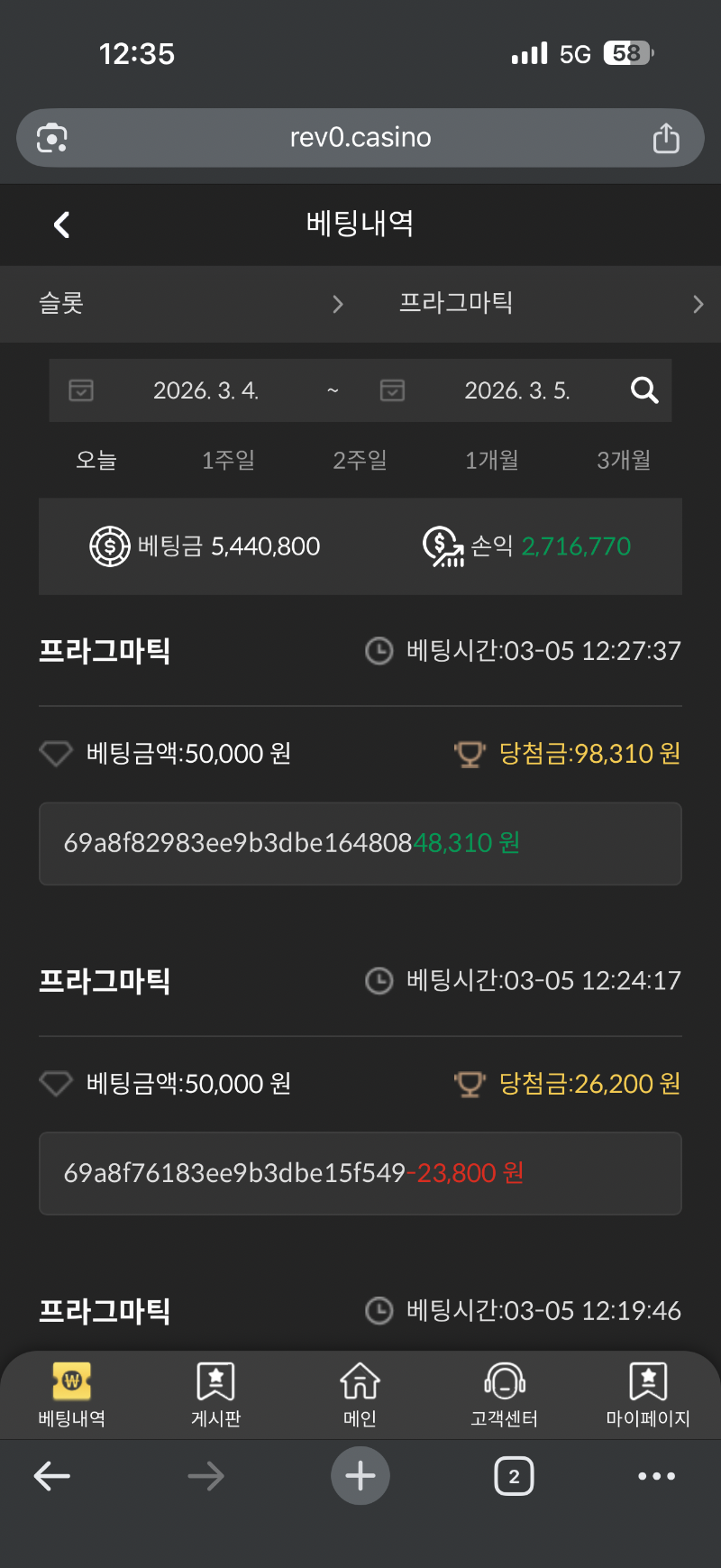This screenshot has width=721, height=1568.
Task: Open the 고객센터 tab
Action: click(504, 1394)
